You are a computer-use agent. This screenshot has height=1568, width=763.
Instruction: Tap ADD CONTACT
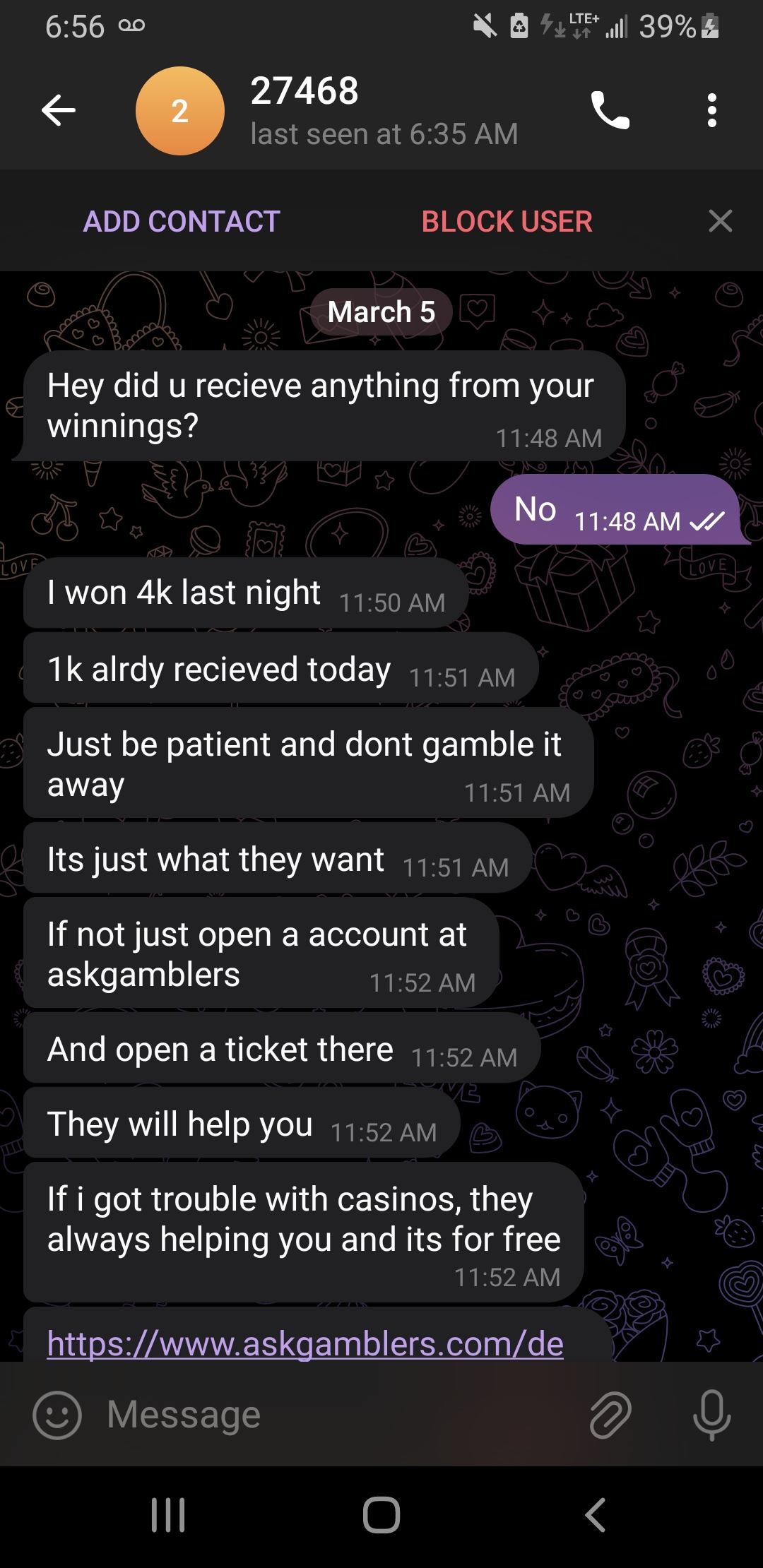(x=182, y=221)
